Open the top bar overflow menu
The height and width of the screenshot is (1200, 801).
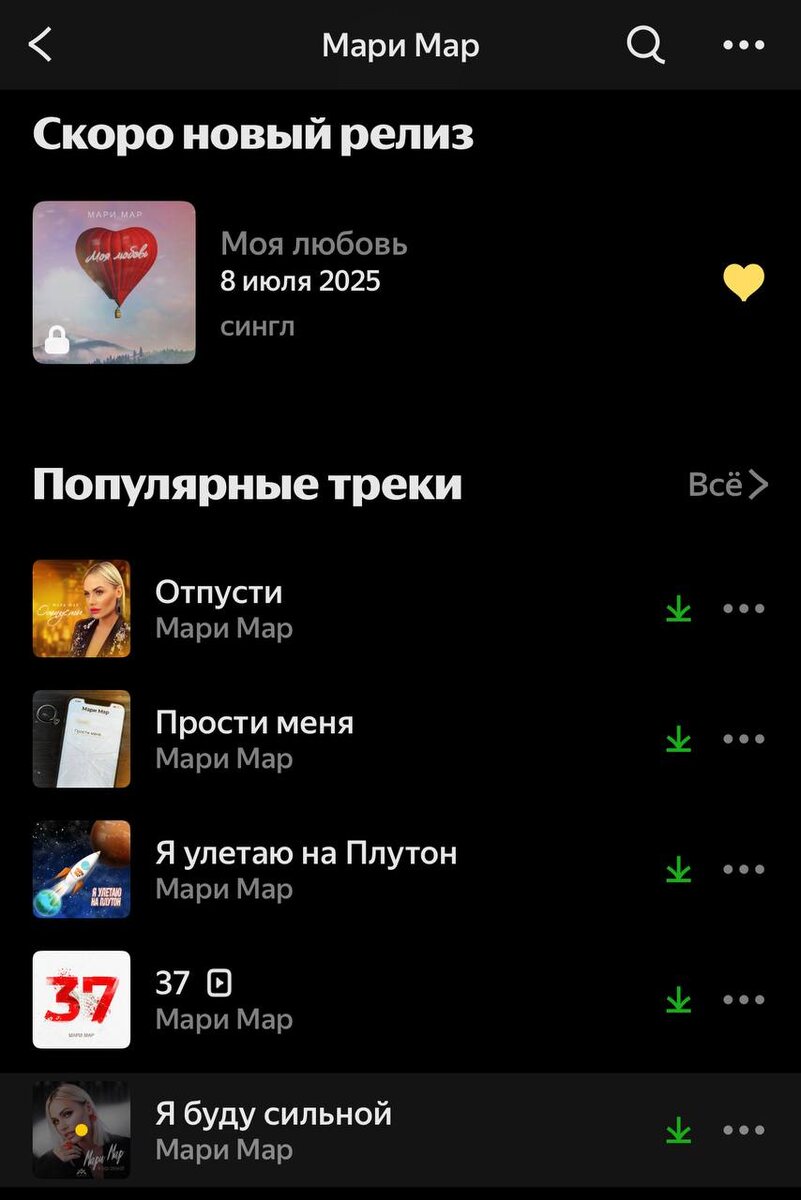743,45
